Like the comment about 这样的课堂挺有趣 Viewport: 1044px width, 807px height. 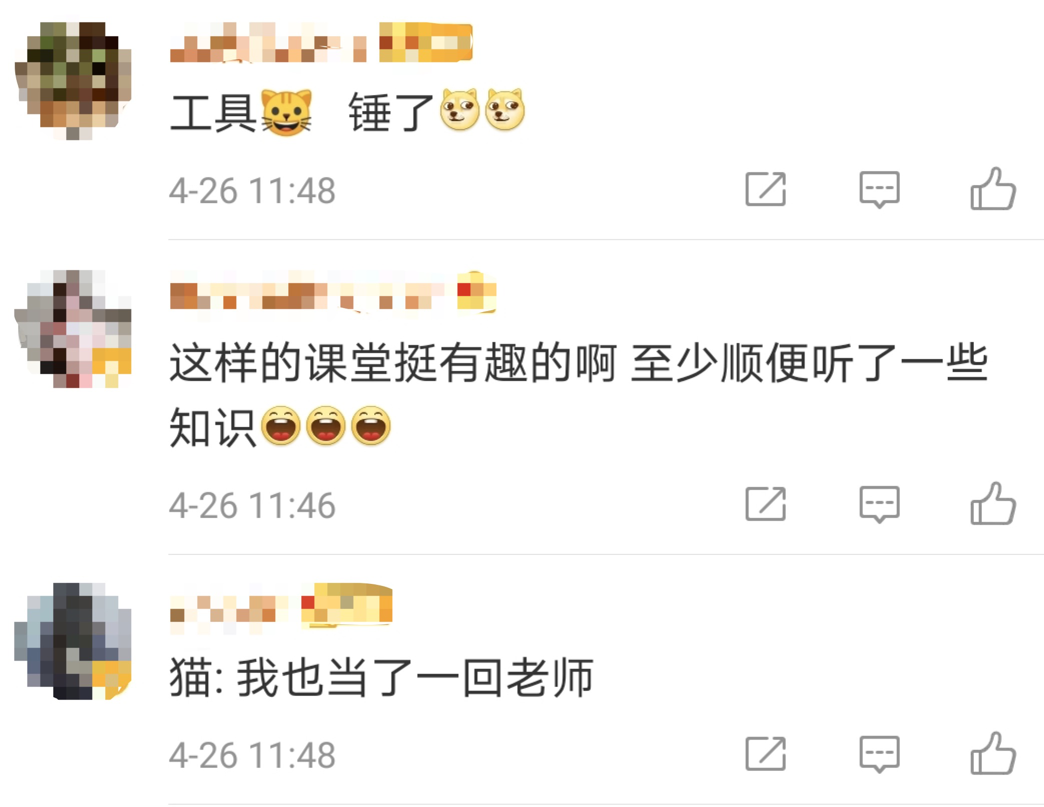pos(992,504)
